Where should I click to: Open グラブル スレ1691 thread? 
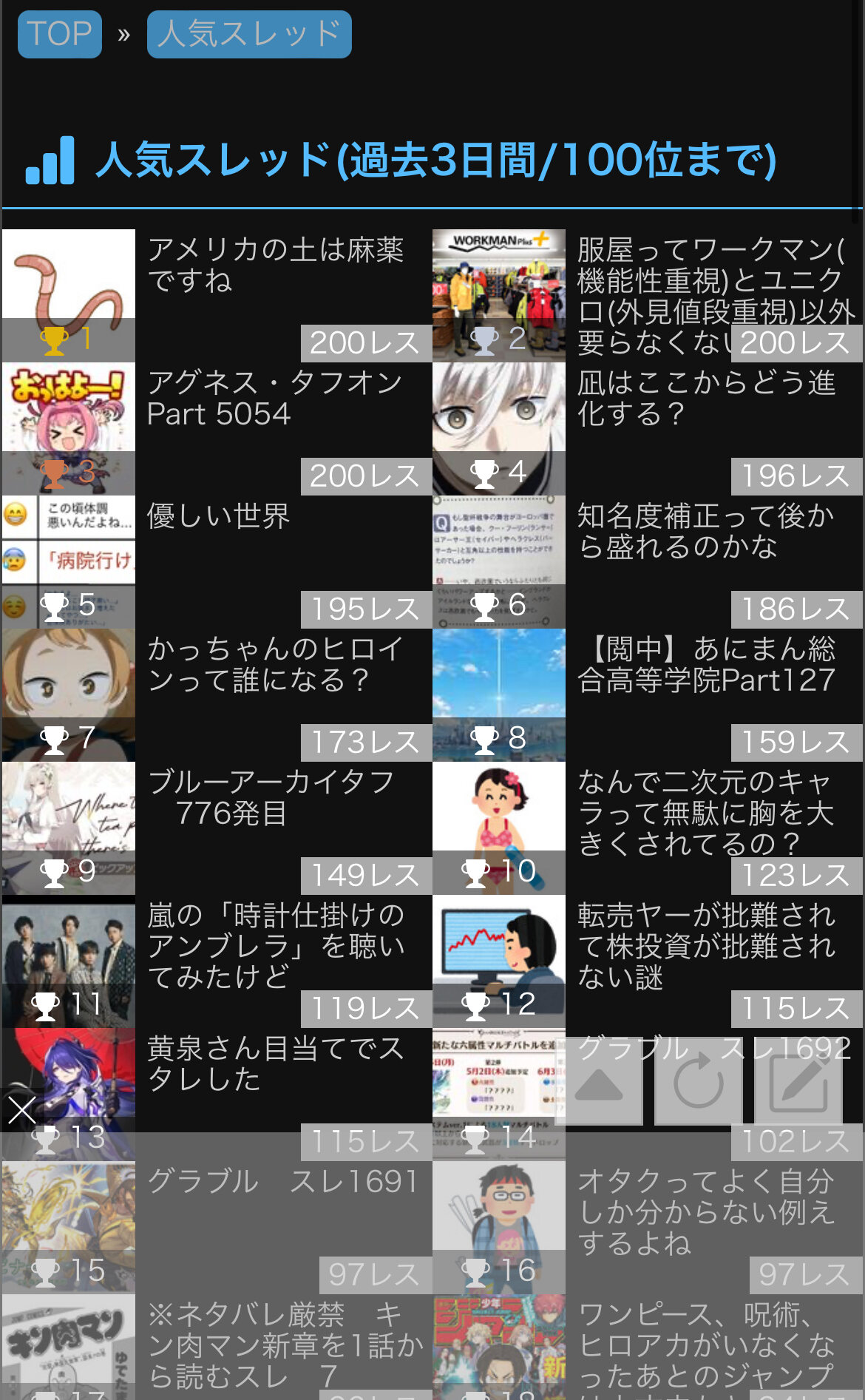pos(217,1227)
